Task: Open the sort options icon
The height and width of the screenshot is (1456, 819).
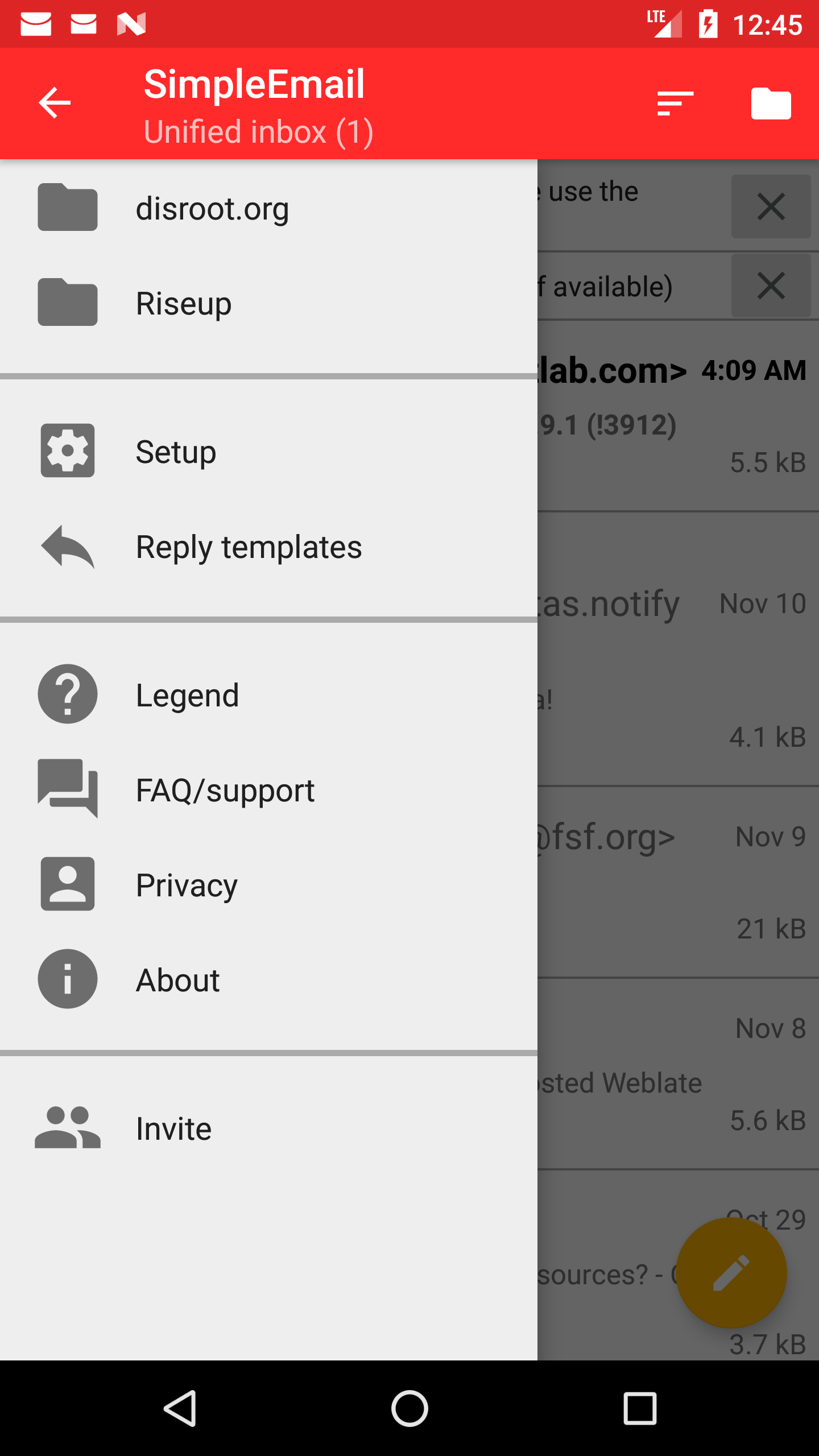Action: pyautogui.click(x=675, y=103)
